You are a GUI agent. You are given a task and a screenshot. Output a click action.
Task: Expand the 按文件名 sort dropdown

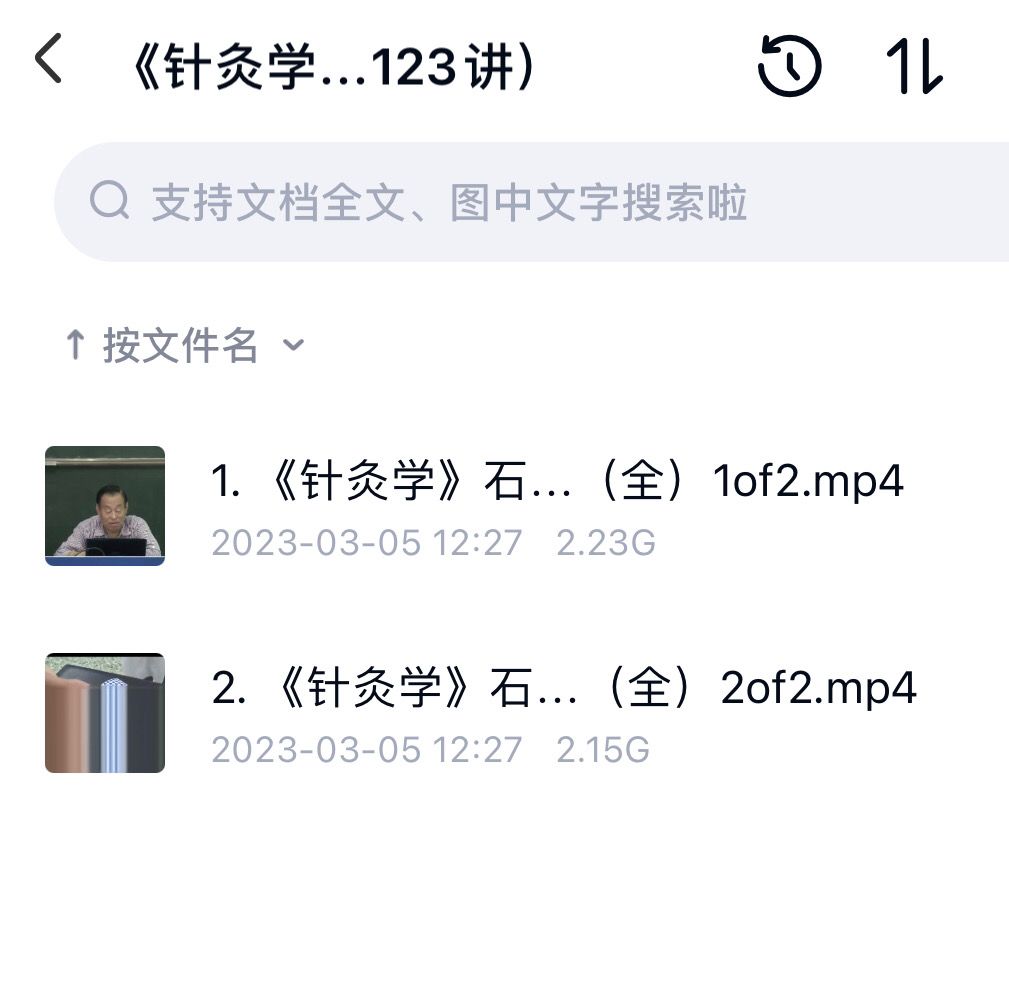[184, 346]
